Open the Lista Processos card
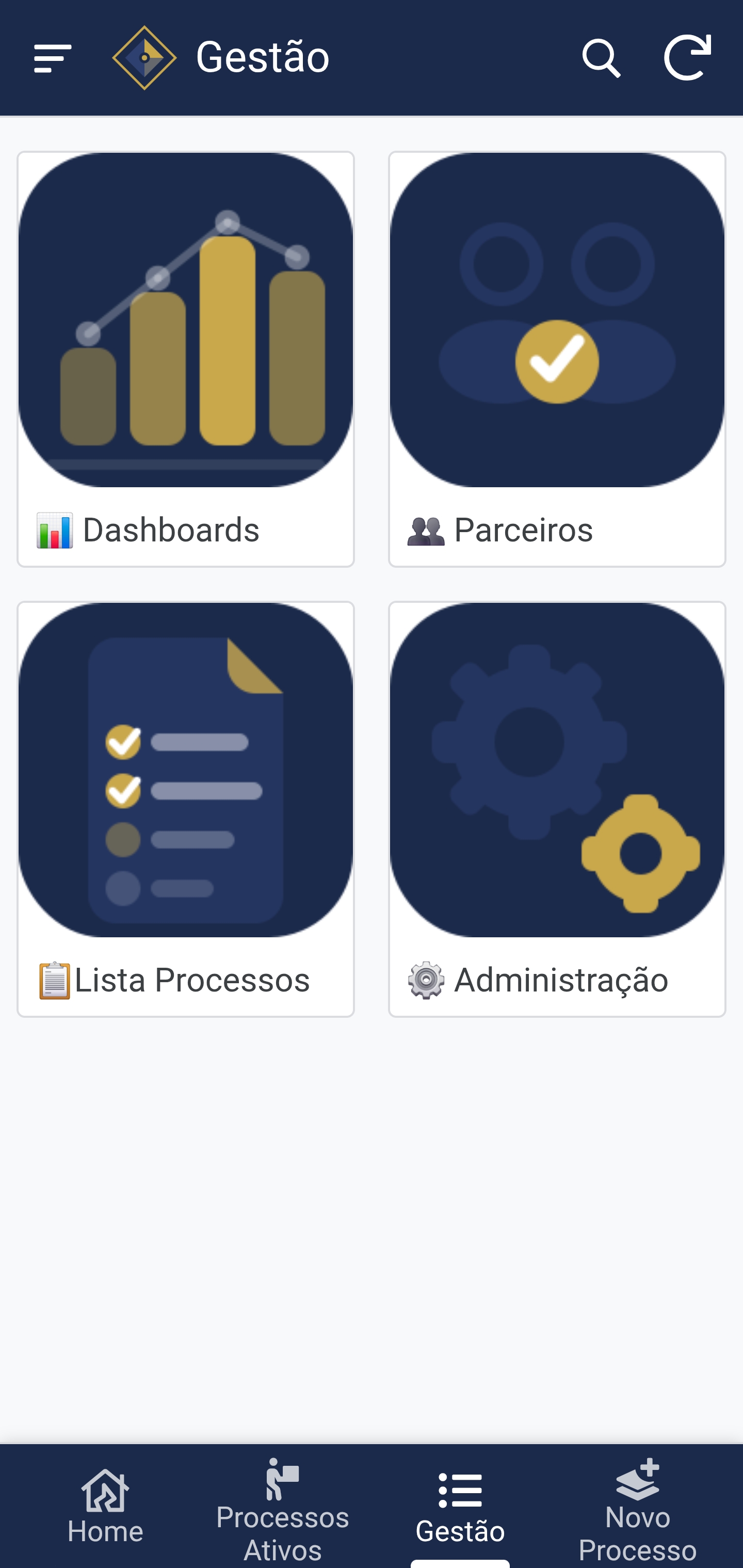 [x=186, y=810]
